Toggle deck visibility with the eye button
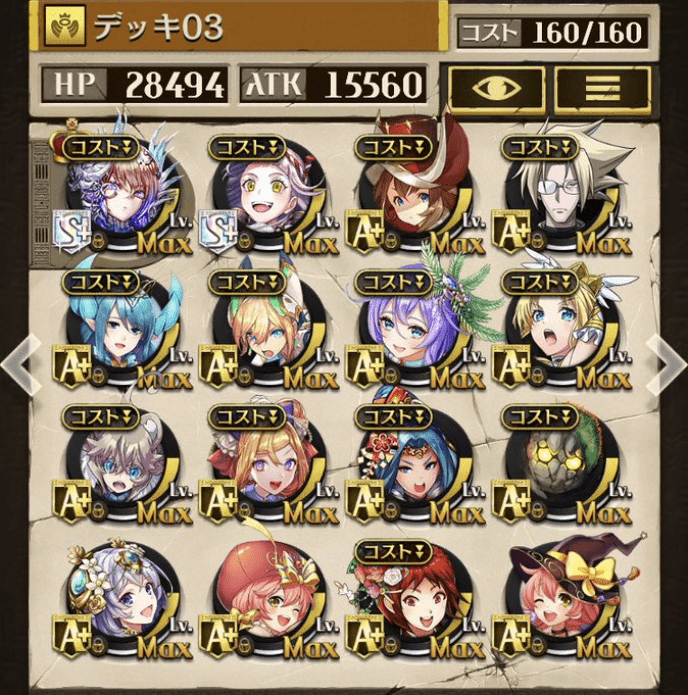The height and width of the screenshot is (695, 688). point(495,87)
